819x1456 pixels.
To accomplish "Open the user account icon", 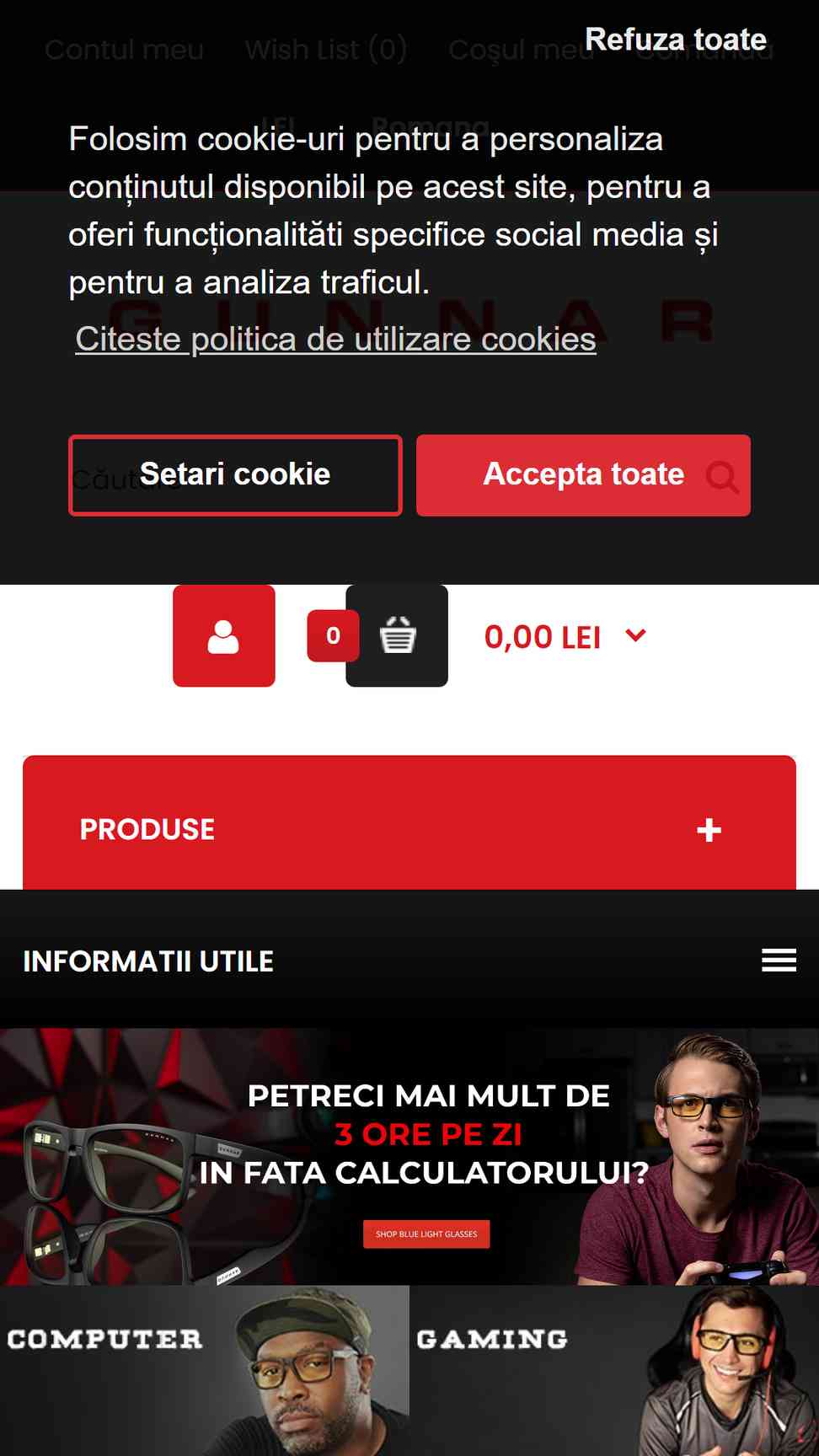I will click(x=224, y=636).
